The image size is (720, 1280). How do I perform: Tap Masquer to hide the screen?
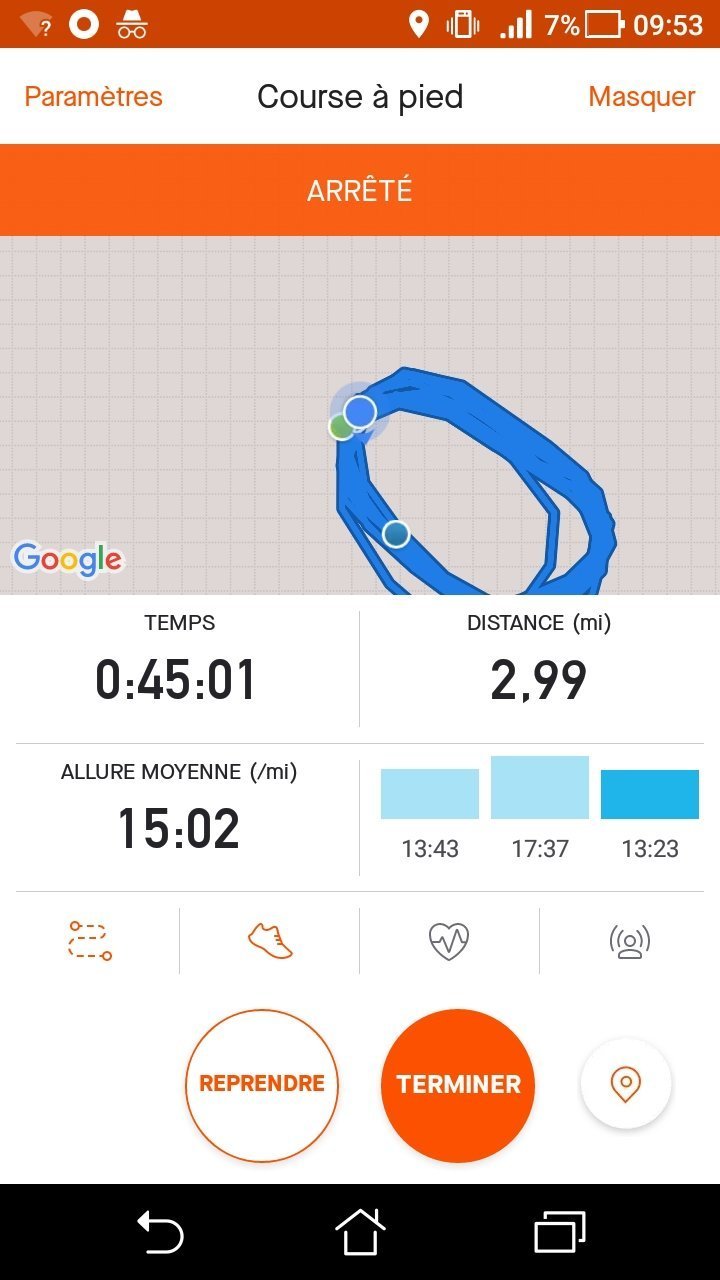[x=641, y=97]
